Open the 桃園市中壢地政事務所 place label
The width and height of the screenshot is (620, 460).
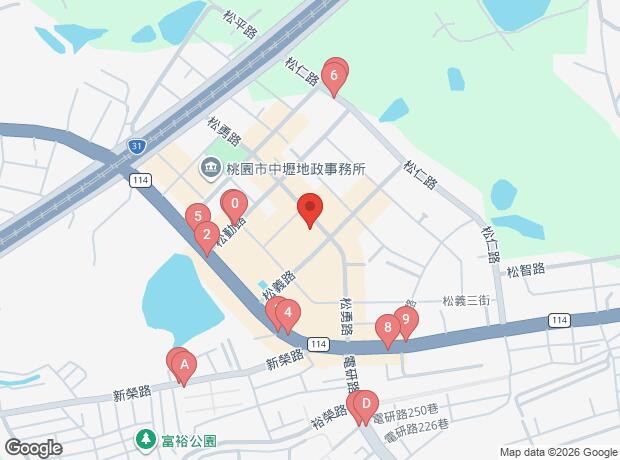point(283,169)
